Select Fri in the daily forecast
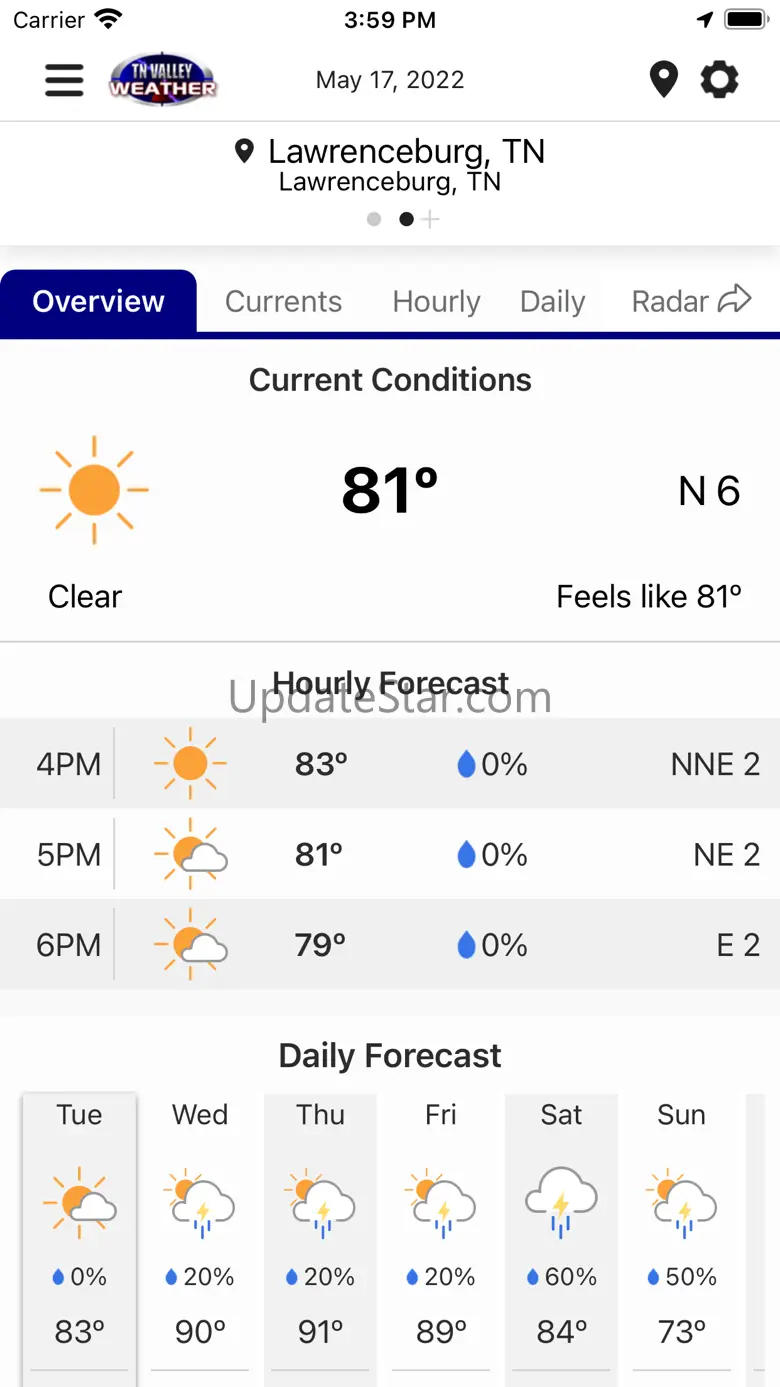 pos(441,1230)
